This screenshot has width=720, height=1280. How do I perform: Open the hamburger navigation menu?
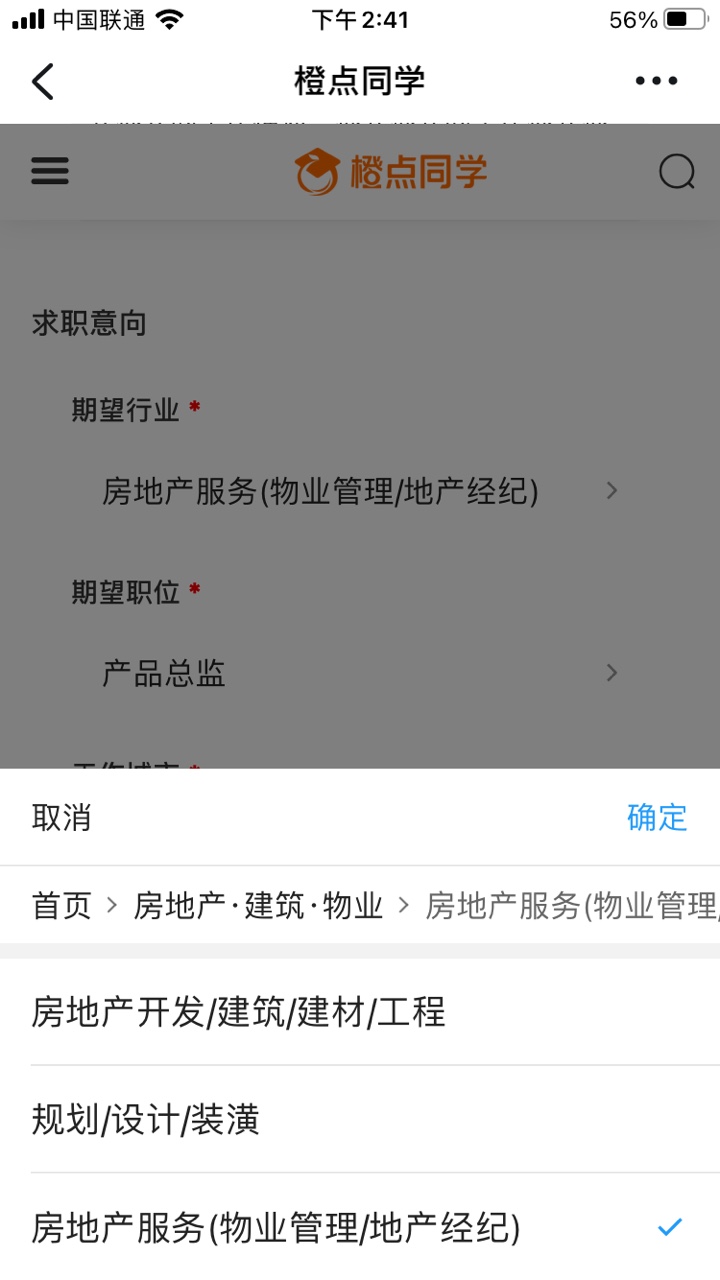[x=49, y=171]
